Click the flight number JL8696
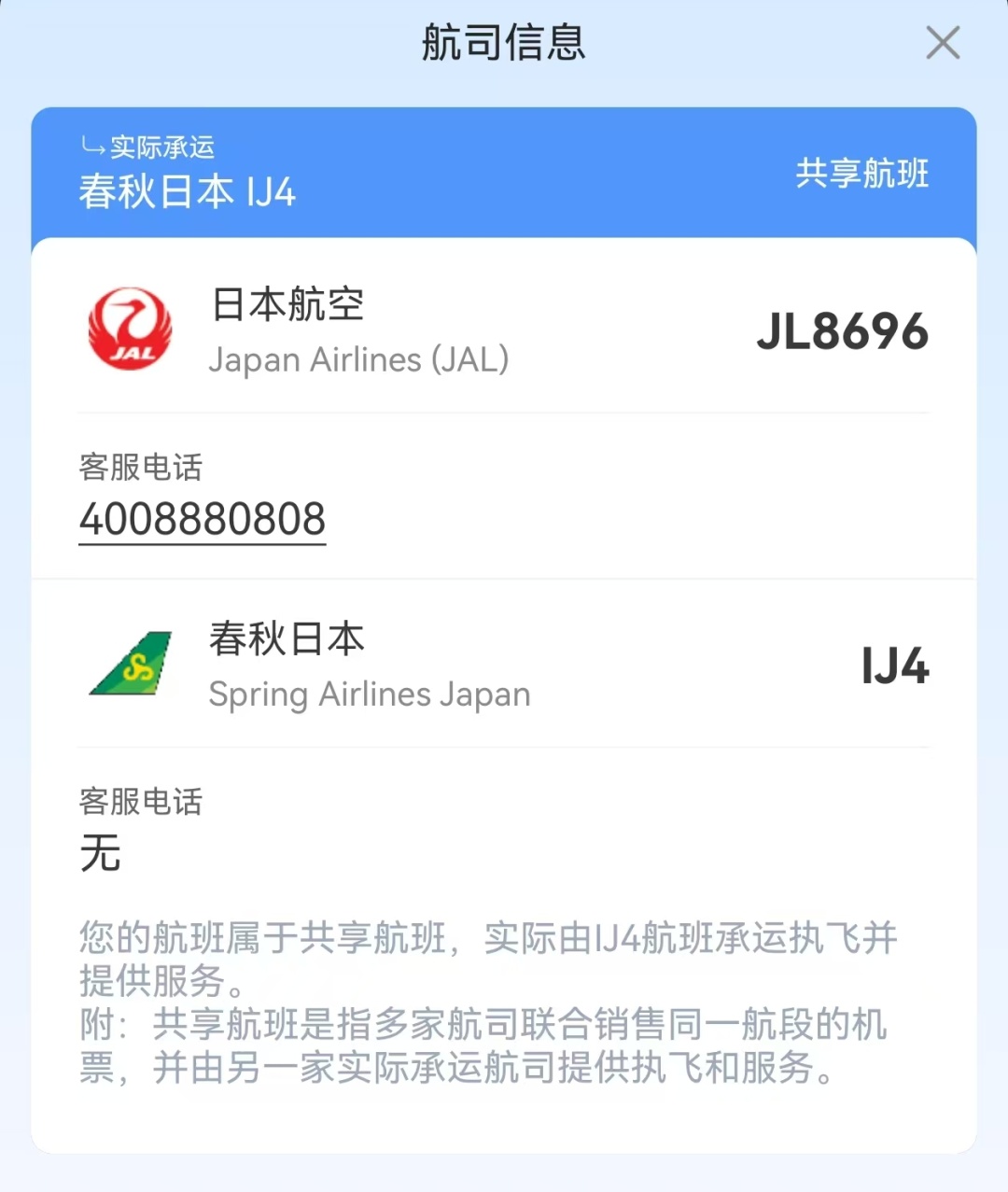1008x1192 pixels. coord(841,330)
